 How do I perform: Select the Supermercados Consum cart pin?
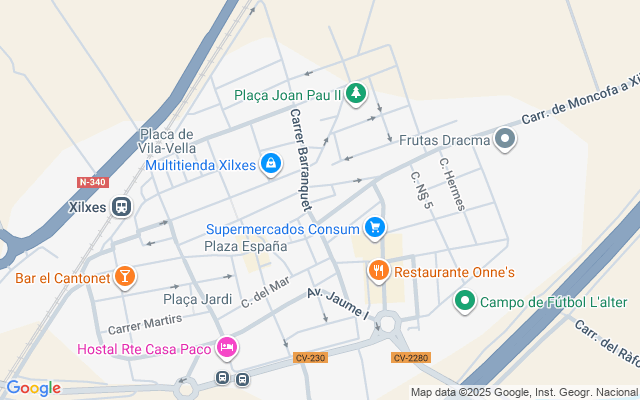(x=375, y=229)
